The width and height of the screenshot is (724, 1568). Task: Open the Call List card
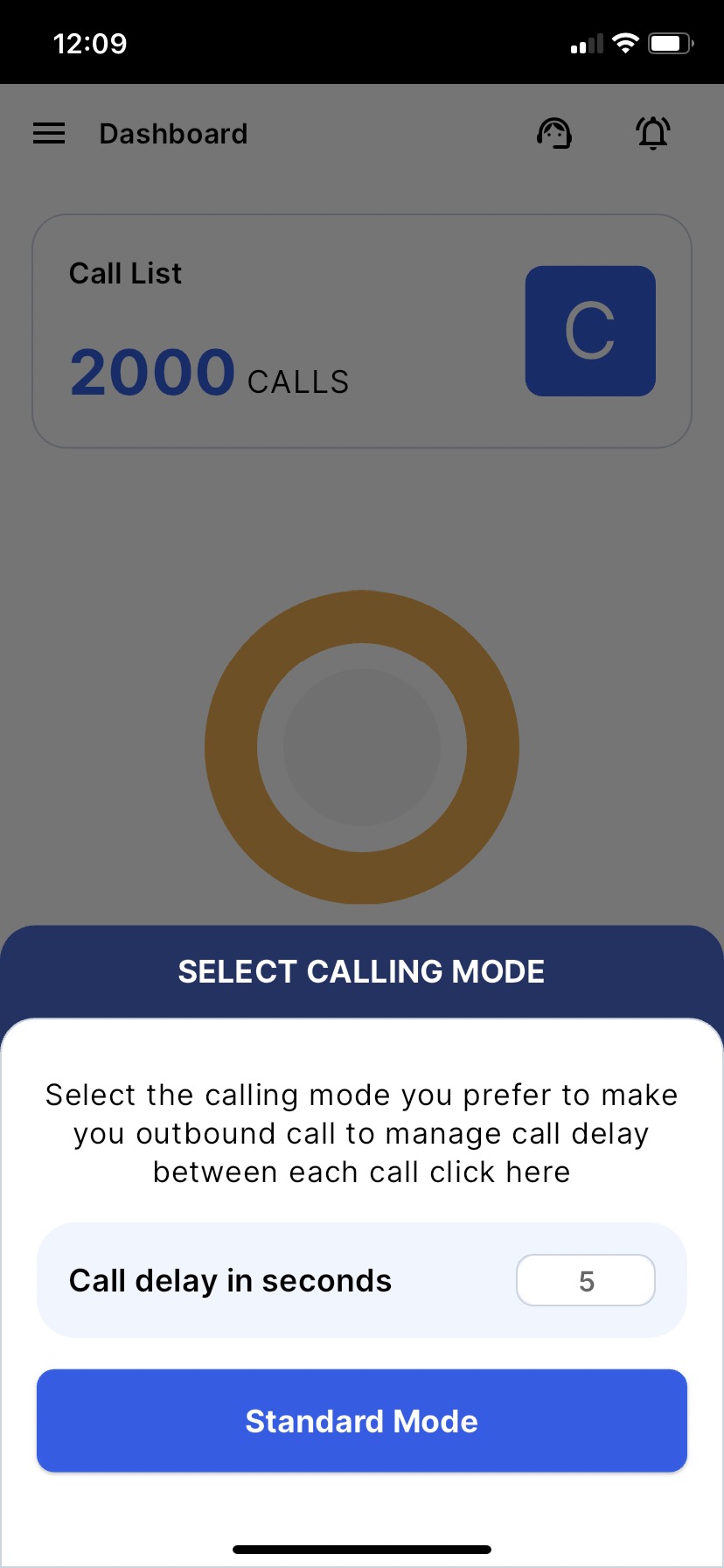click(x=361, y=331)
